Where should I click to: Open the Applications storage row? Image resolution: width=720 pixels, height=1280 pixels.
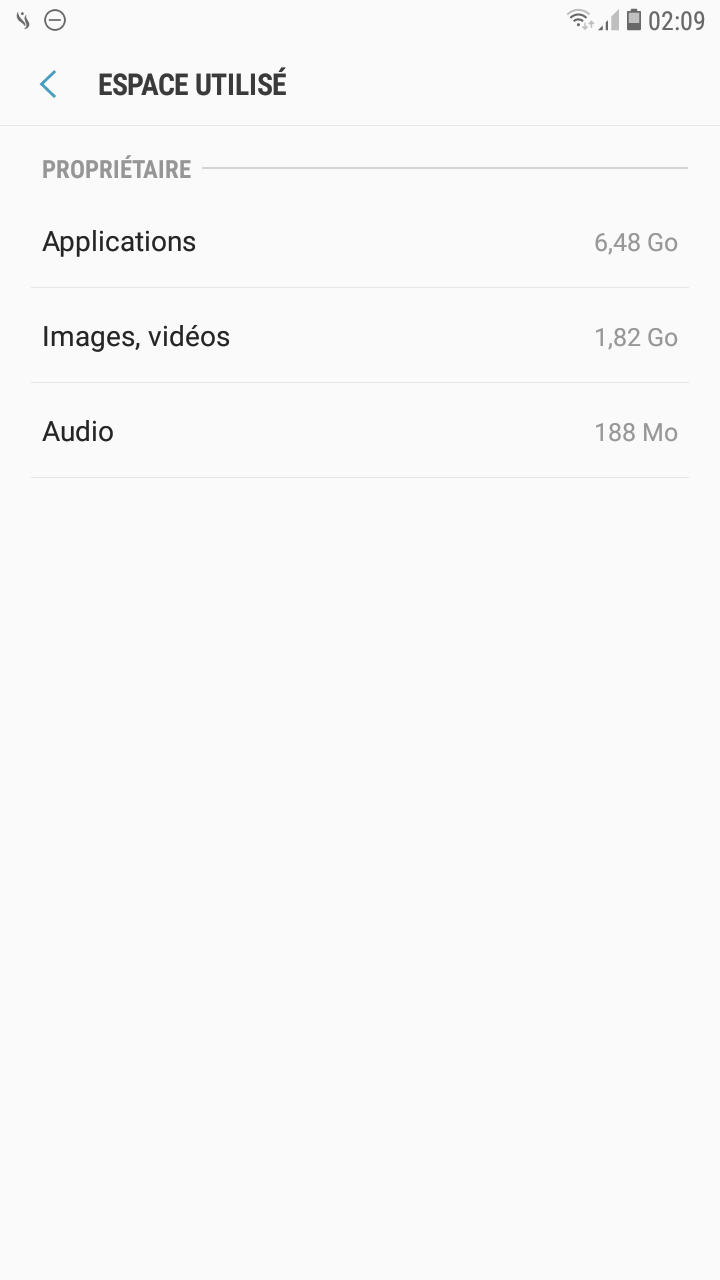pos(360,242)
